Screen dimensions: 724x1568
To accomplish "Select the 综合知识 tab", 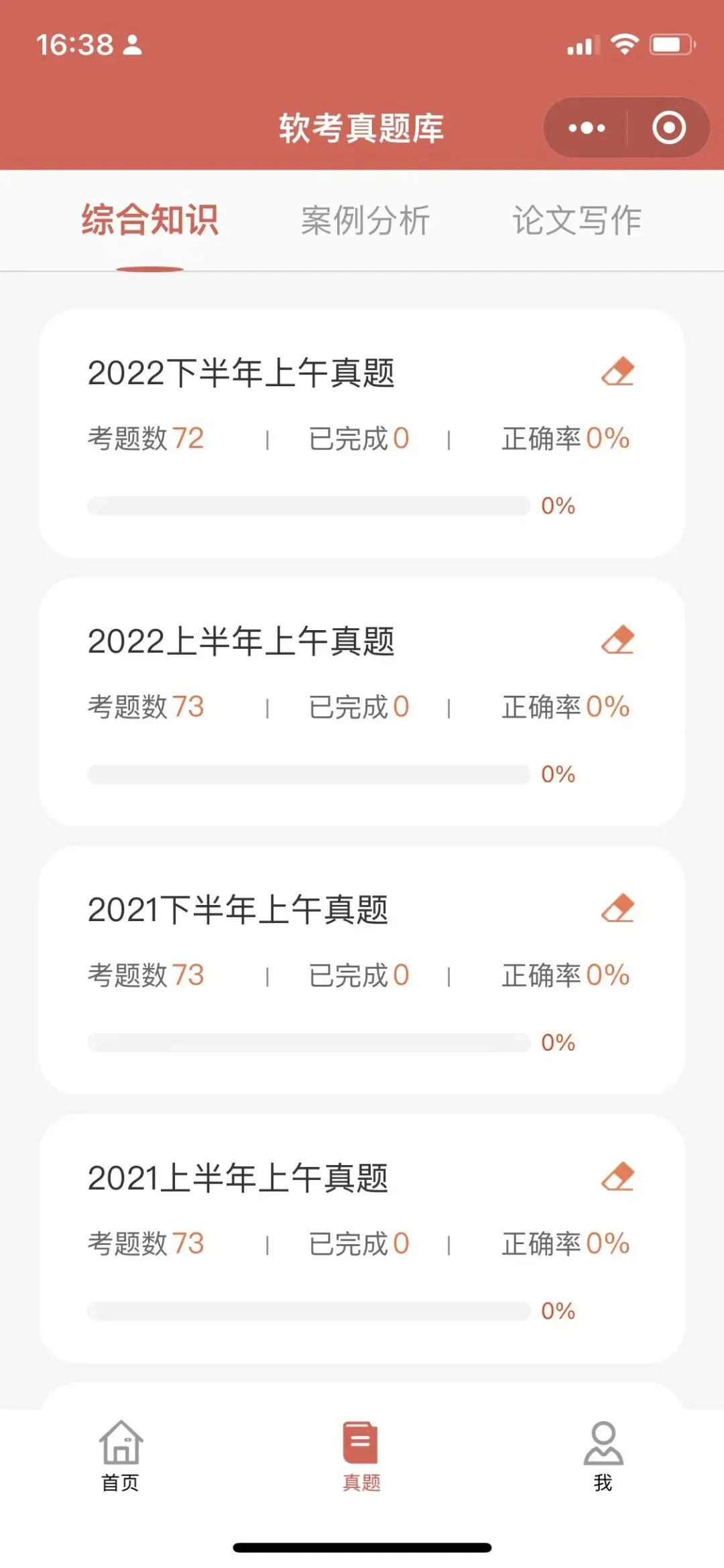I will (x=150, y=221).
